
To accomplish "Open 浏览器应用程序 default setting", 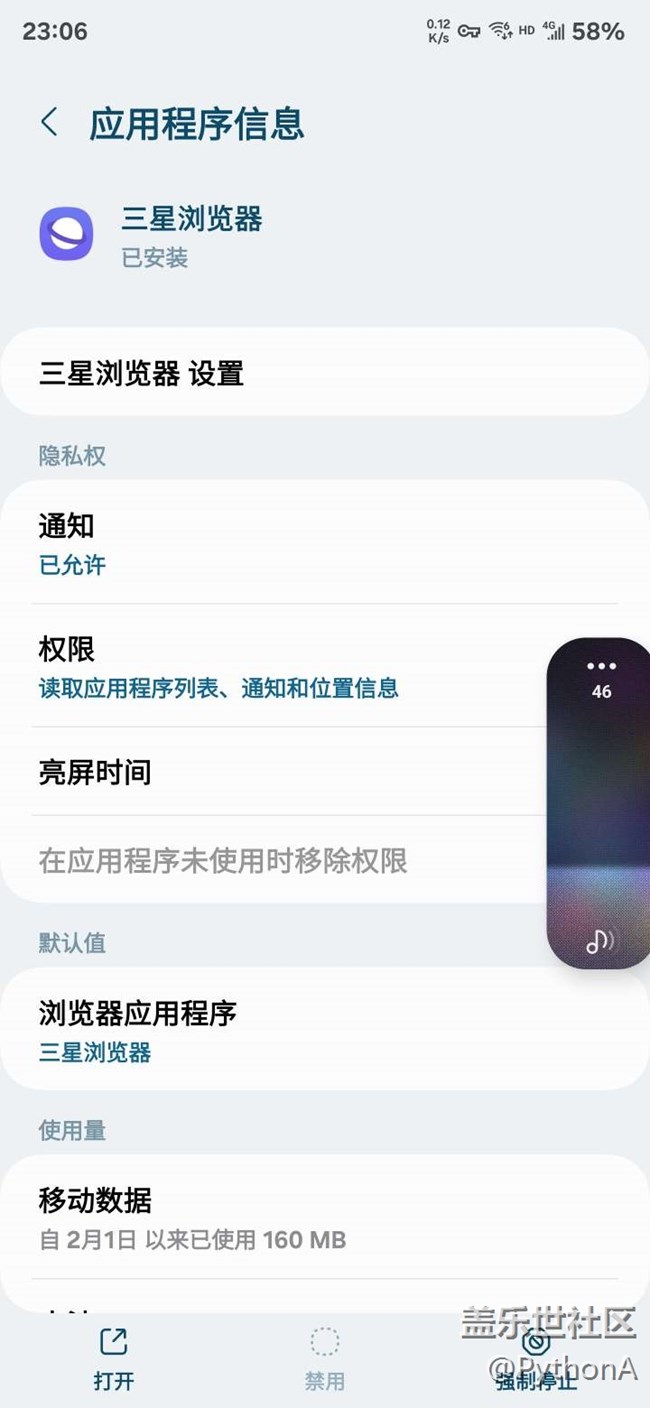I will (325, 1030).
